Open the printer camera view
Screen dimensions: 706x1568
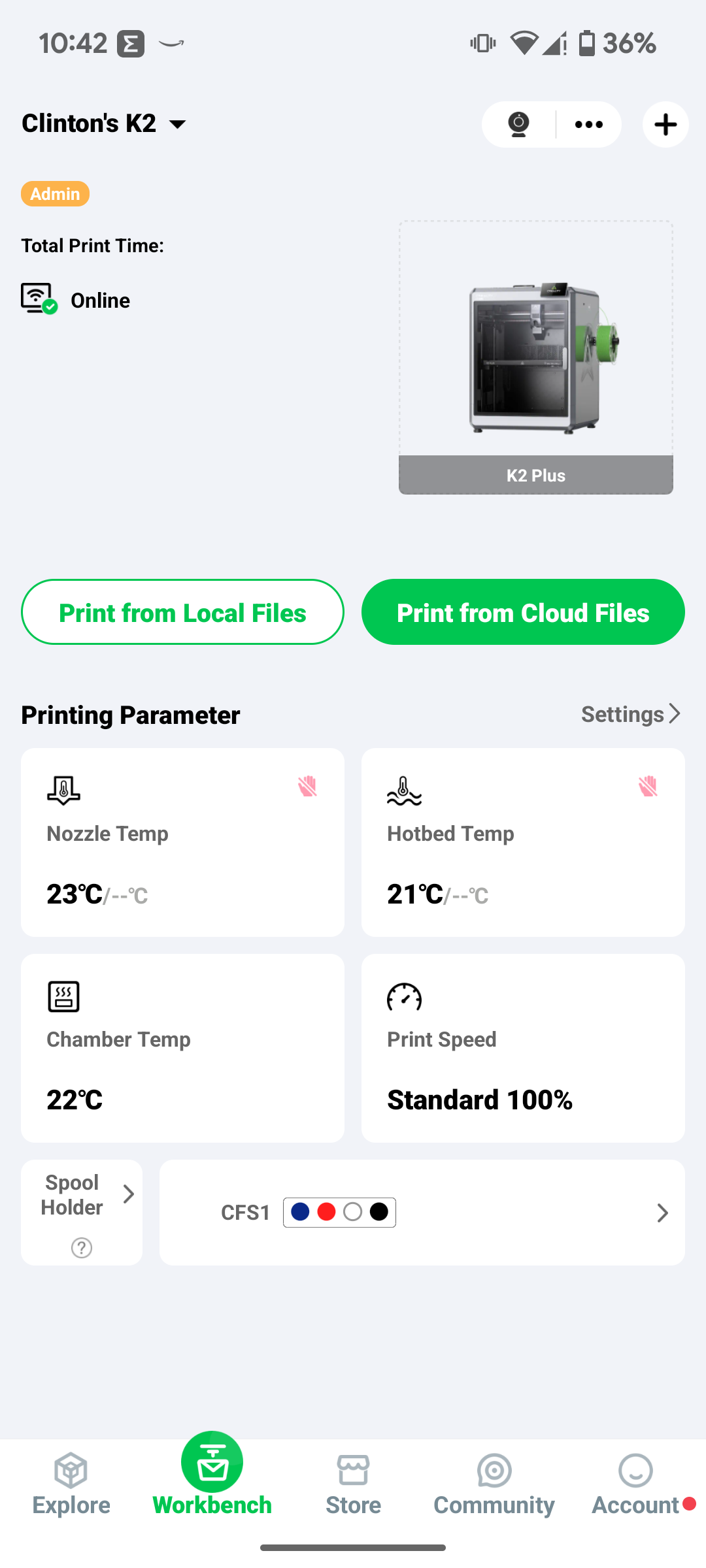coord(518,124)
